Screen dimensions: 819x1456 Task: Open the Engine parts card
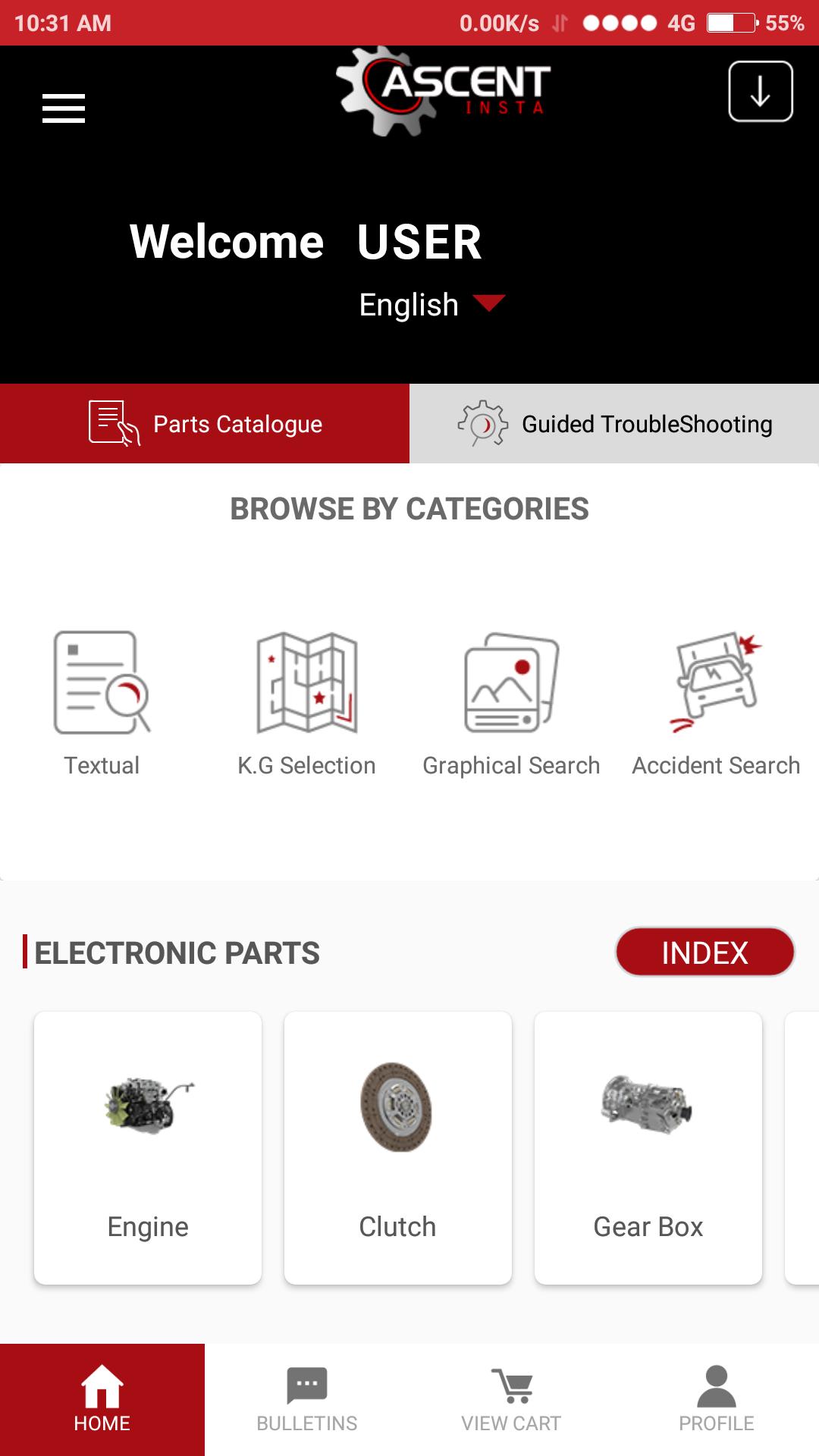148,1147
